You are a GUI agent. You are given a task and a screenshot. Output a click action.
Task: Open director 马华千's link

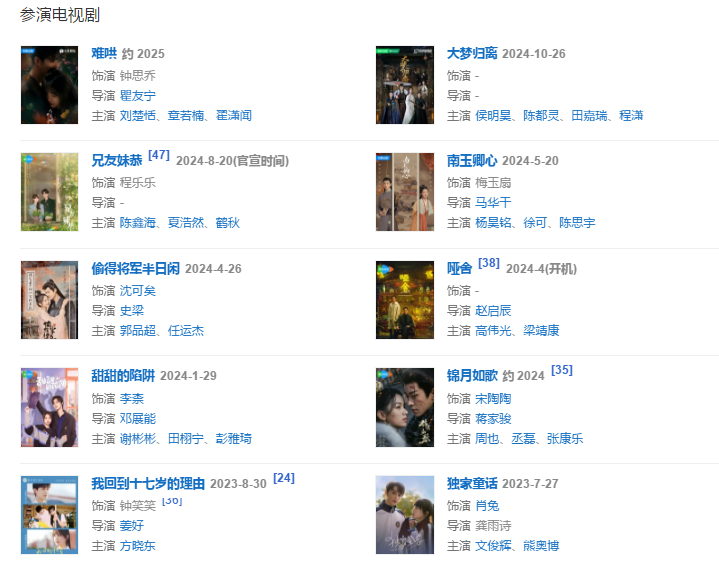coord(492,202)
